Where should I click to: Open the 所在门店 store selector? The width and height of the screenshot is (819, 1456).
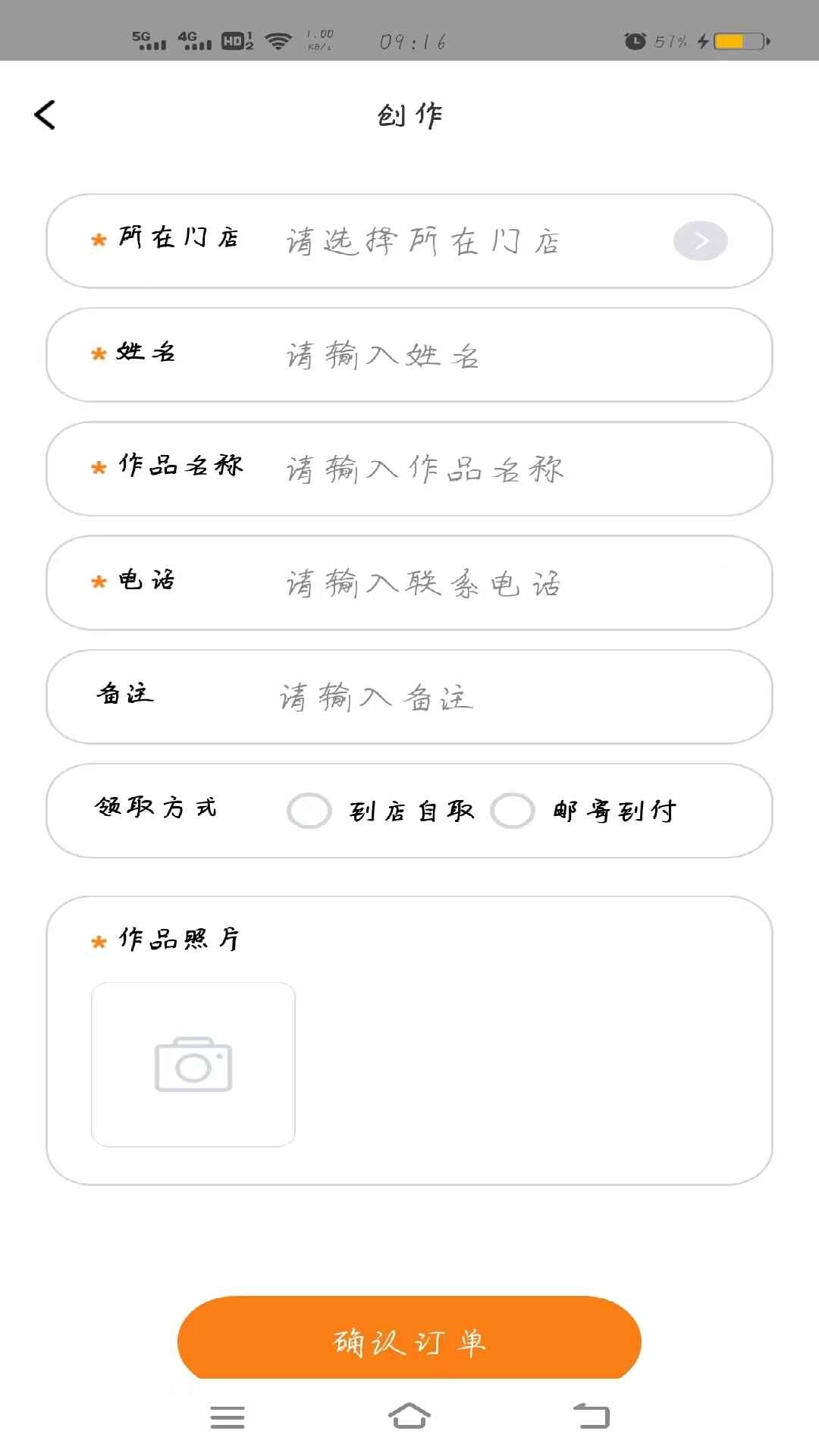[409, 241]
